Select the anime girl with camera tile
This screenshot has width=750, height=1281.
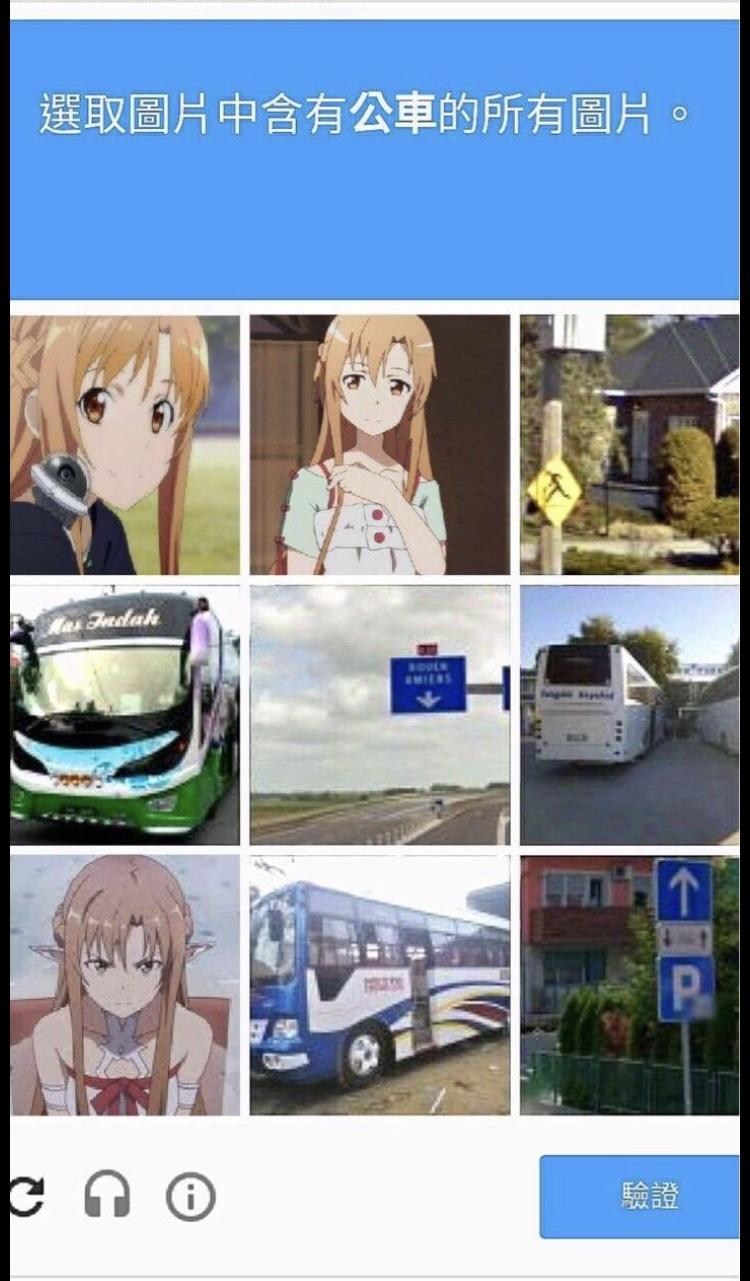coord(125,445)
